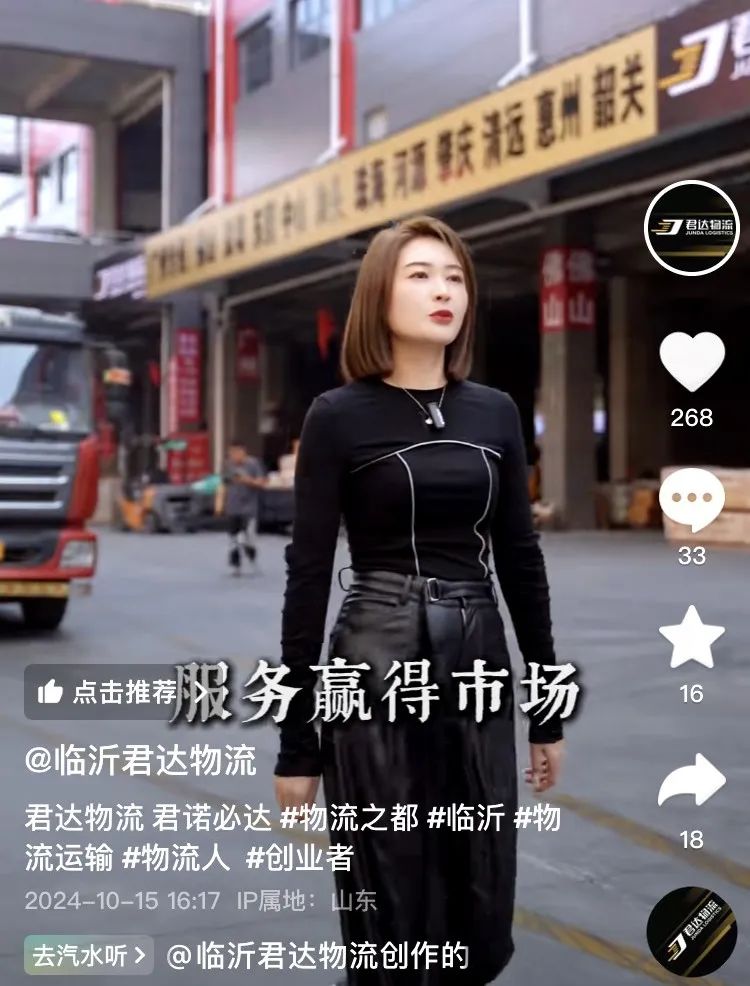Open the 君达物流 profile avatar
This screenshot has width=750, height=986.
tap(692, 228)
